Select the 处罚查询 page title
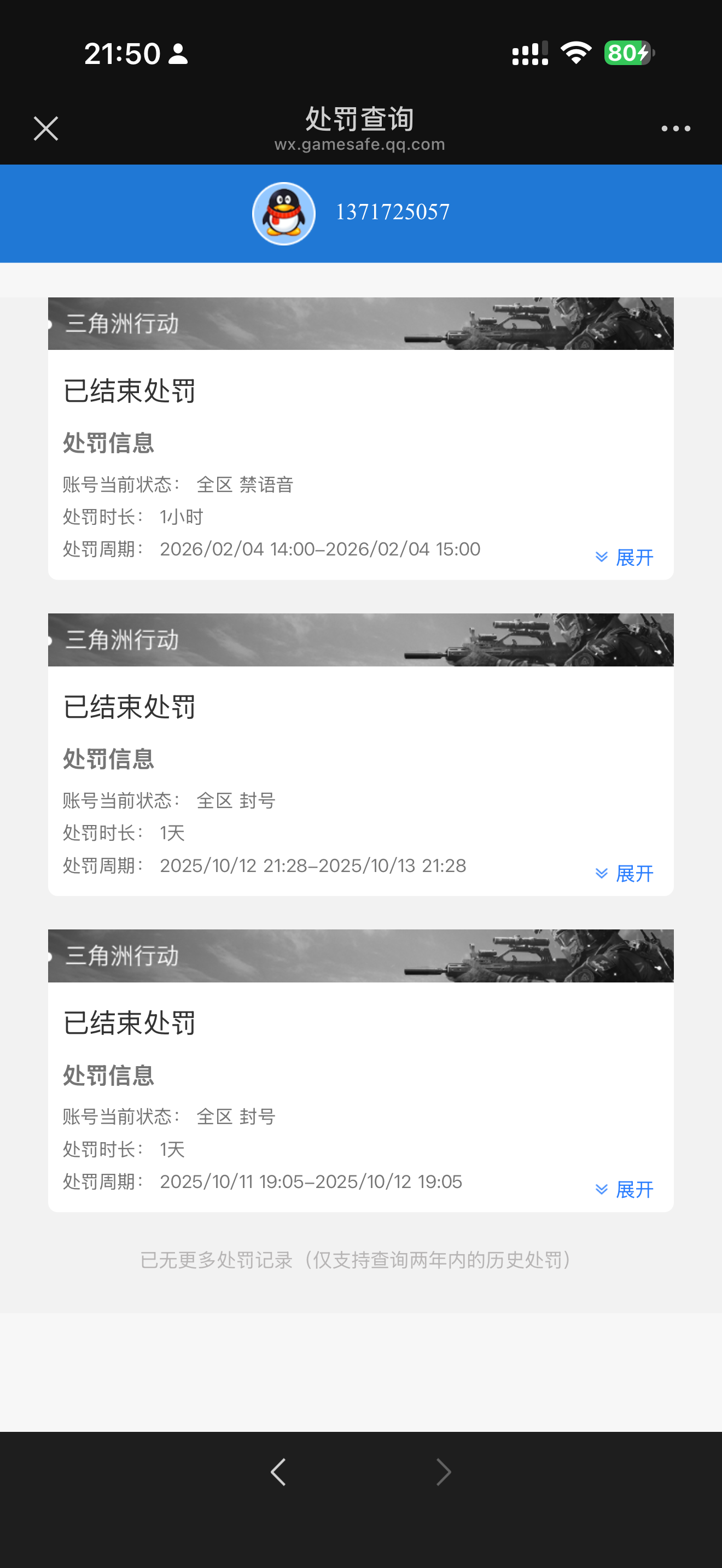 coord(360,119)
